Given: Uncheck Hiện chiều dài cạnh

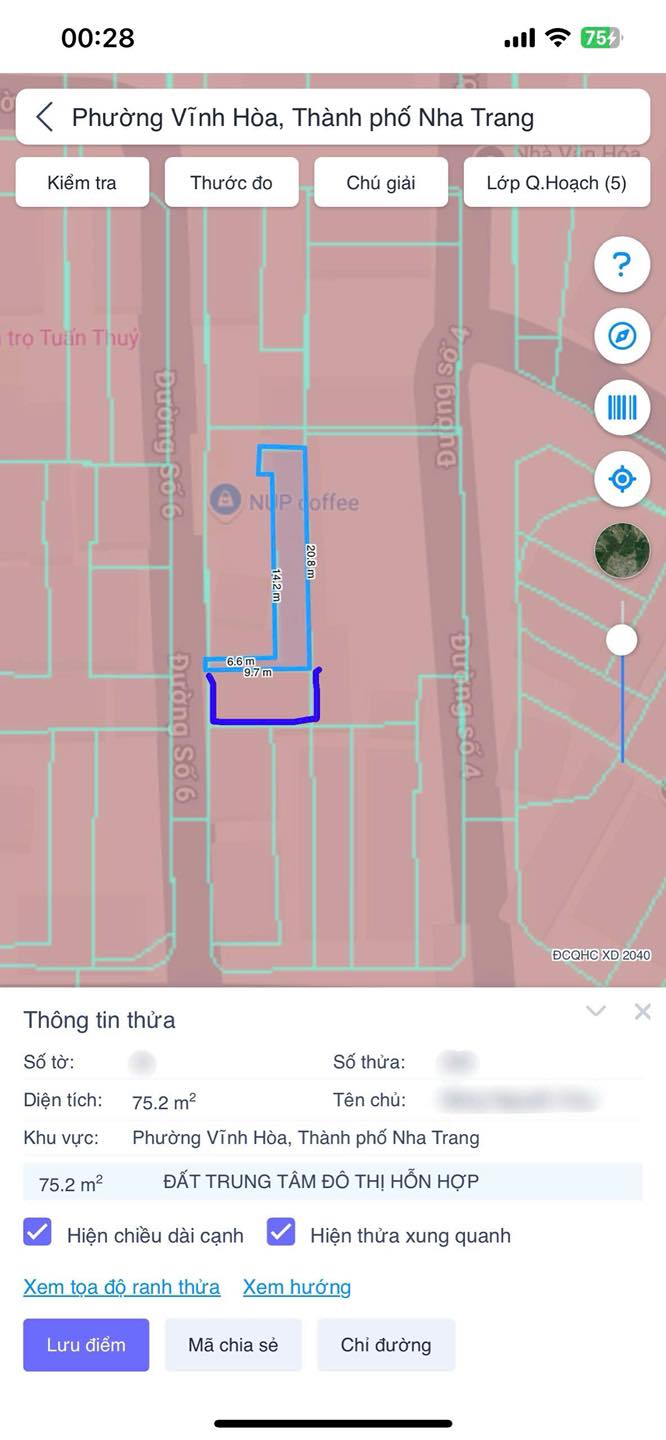Looking at the screenshot, I should [x=37, y=1232].
